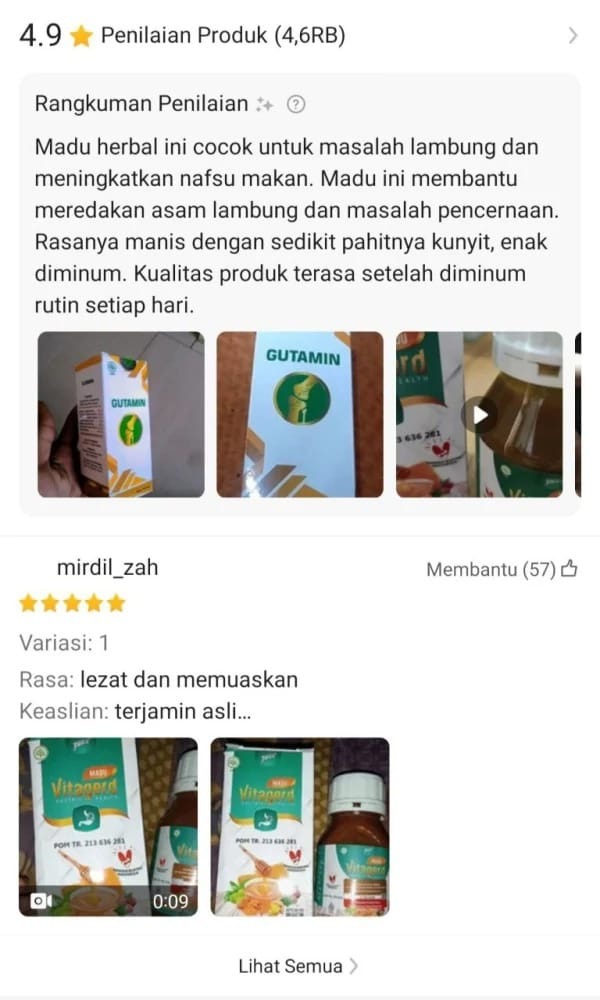Mark mirdil_zah's review as Membantu
The height and width of the screenshot is (1000, 600).
click(x=569, y=570)
